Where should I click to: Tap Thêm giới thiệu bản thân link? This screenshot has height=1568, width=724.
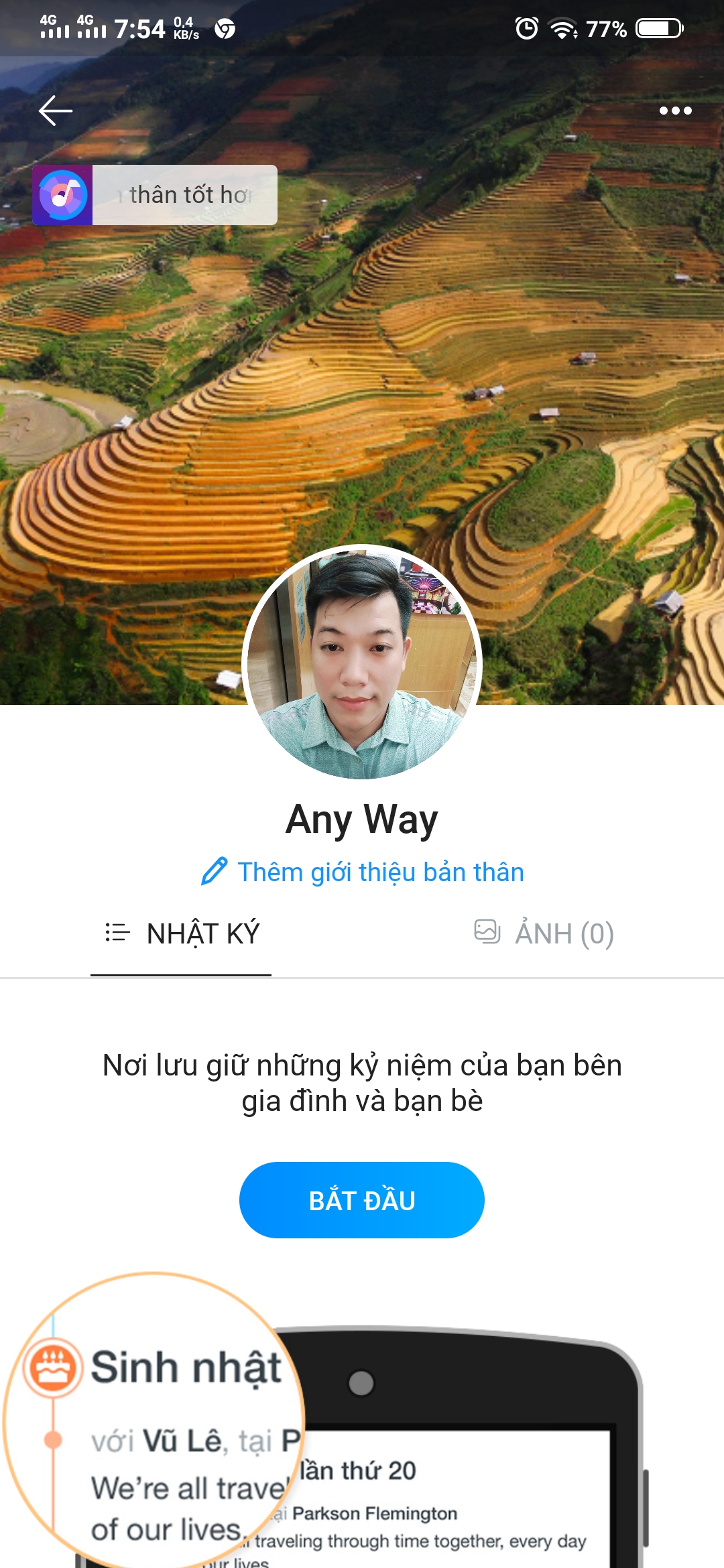coord(363,872)
